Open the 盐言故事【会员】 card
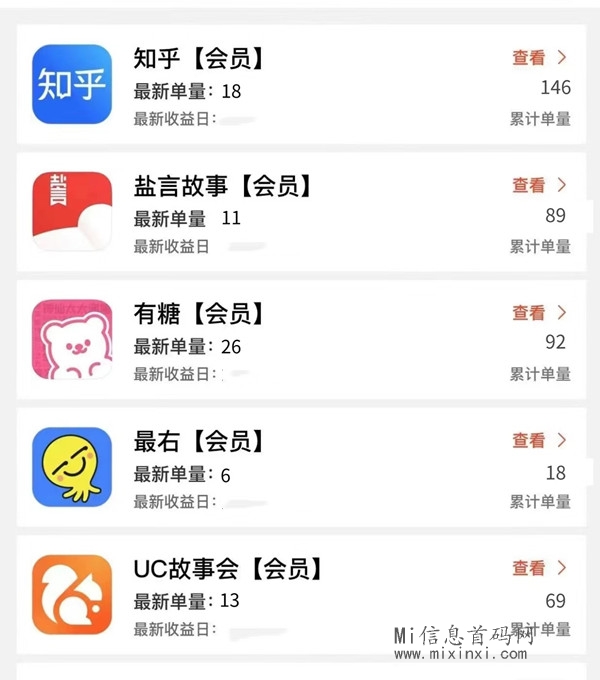Screen dimensions: 600x680 tap(300, 212)
